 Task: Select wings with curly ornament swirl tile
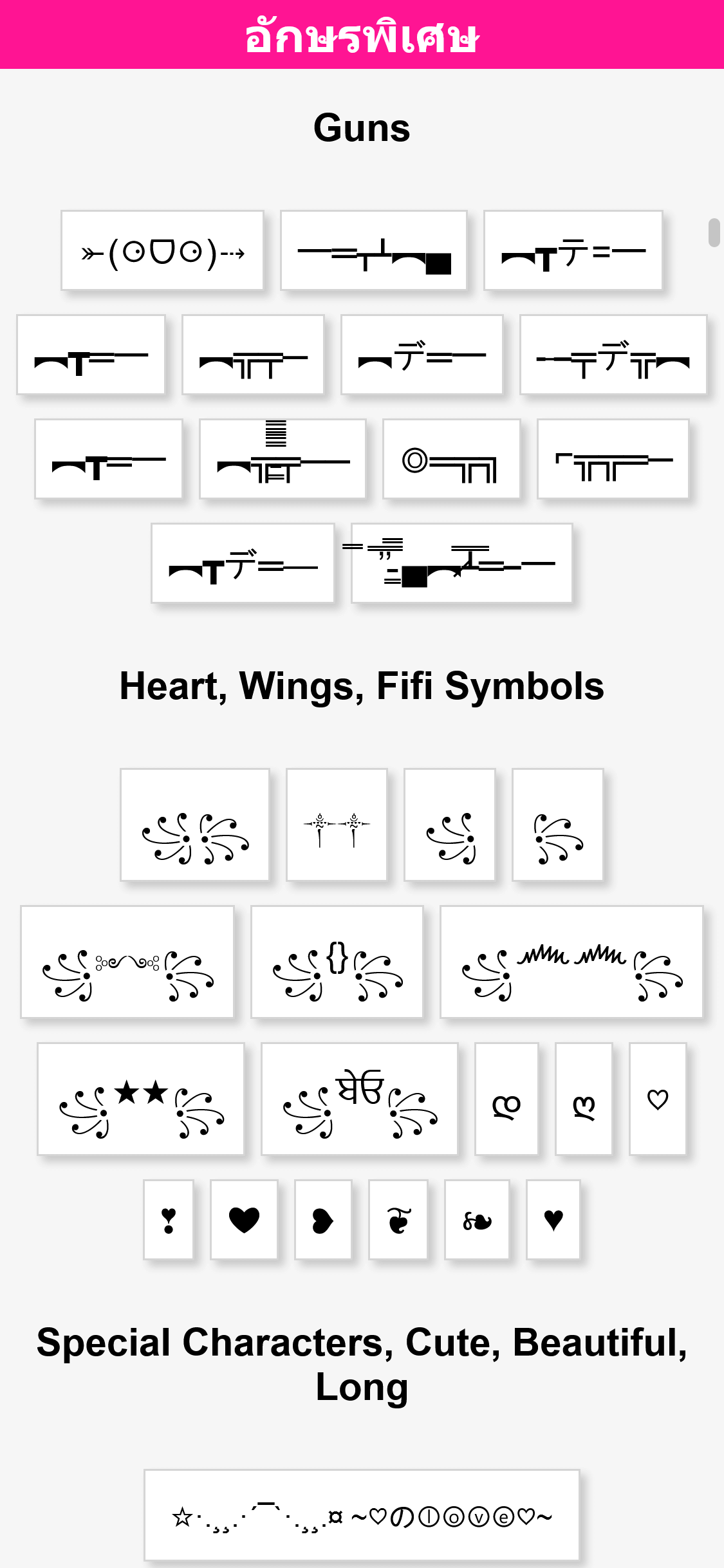(x=127, y=962)
